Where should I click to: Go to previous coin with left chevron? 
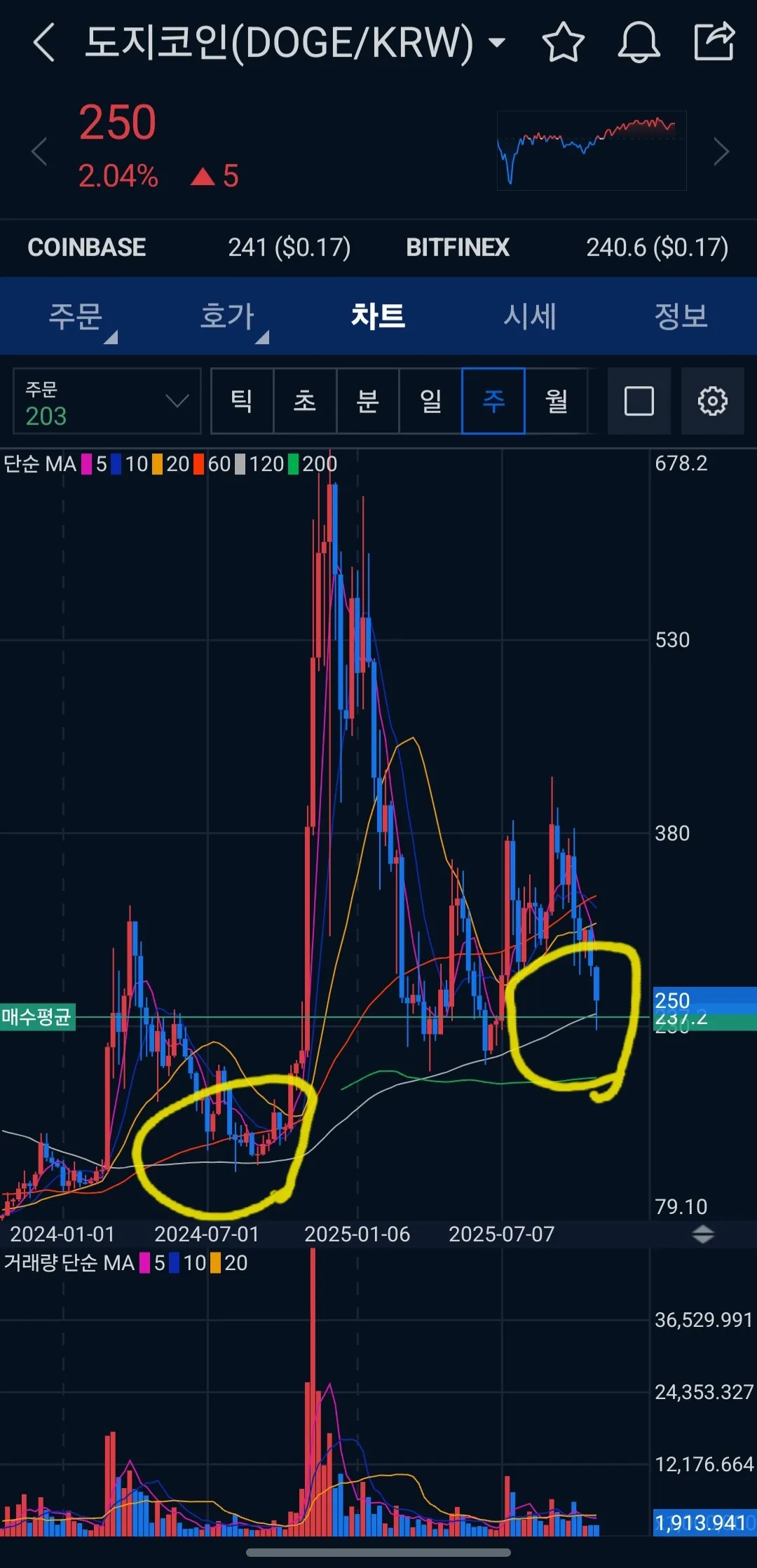click(x=39, y=152)
